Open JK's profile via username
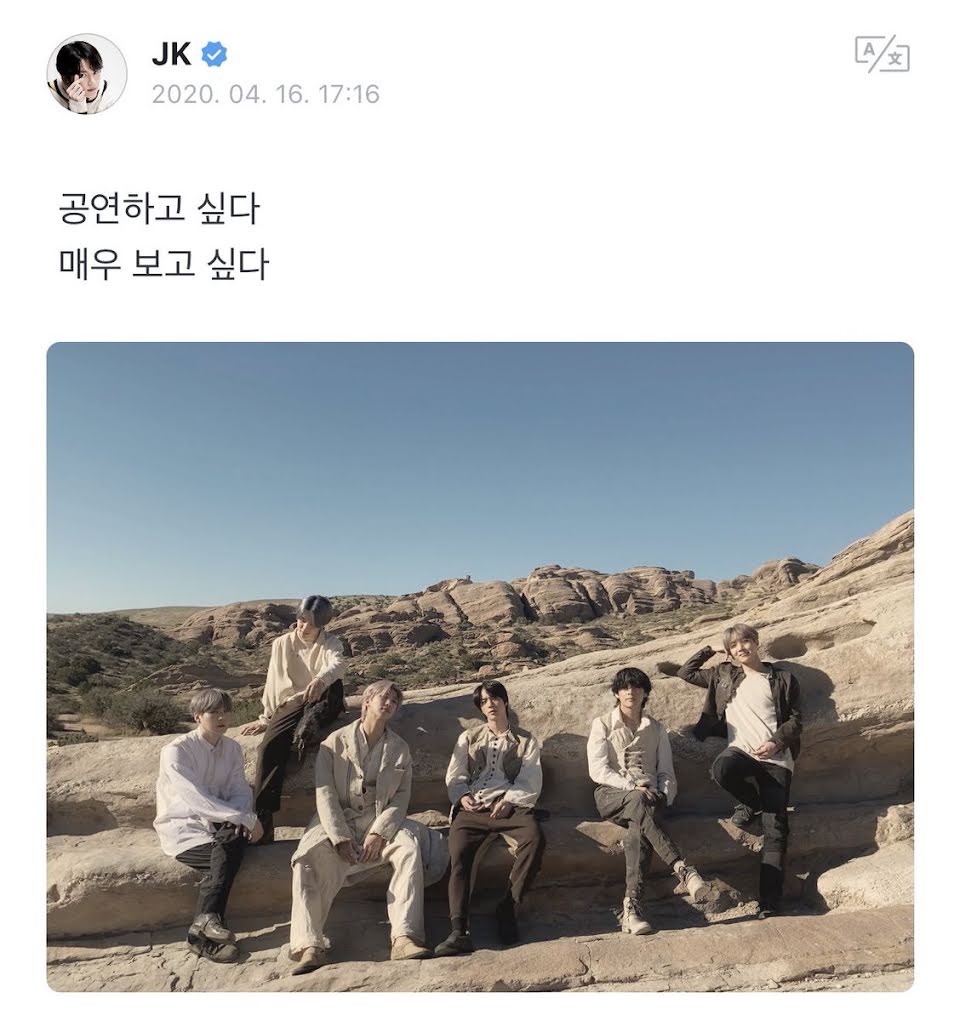The height and width of the screenshot is (1021, 960). tap(171, 54)
